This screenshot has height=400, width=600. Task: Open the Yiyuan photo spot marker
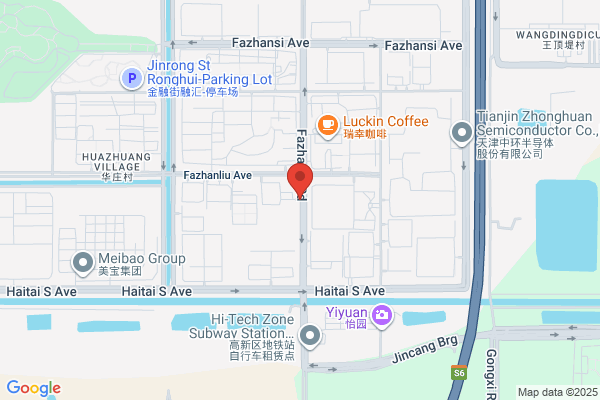(x=382, y=316)
